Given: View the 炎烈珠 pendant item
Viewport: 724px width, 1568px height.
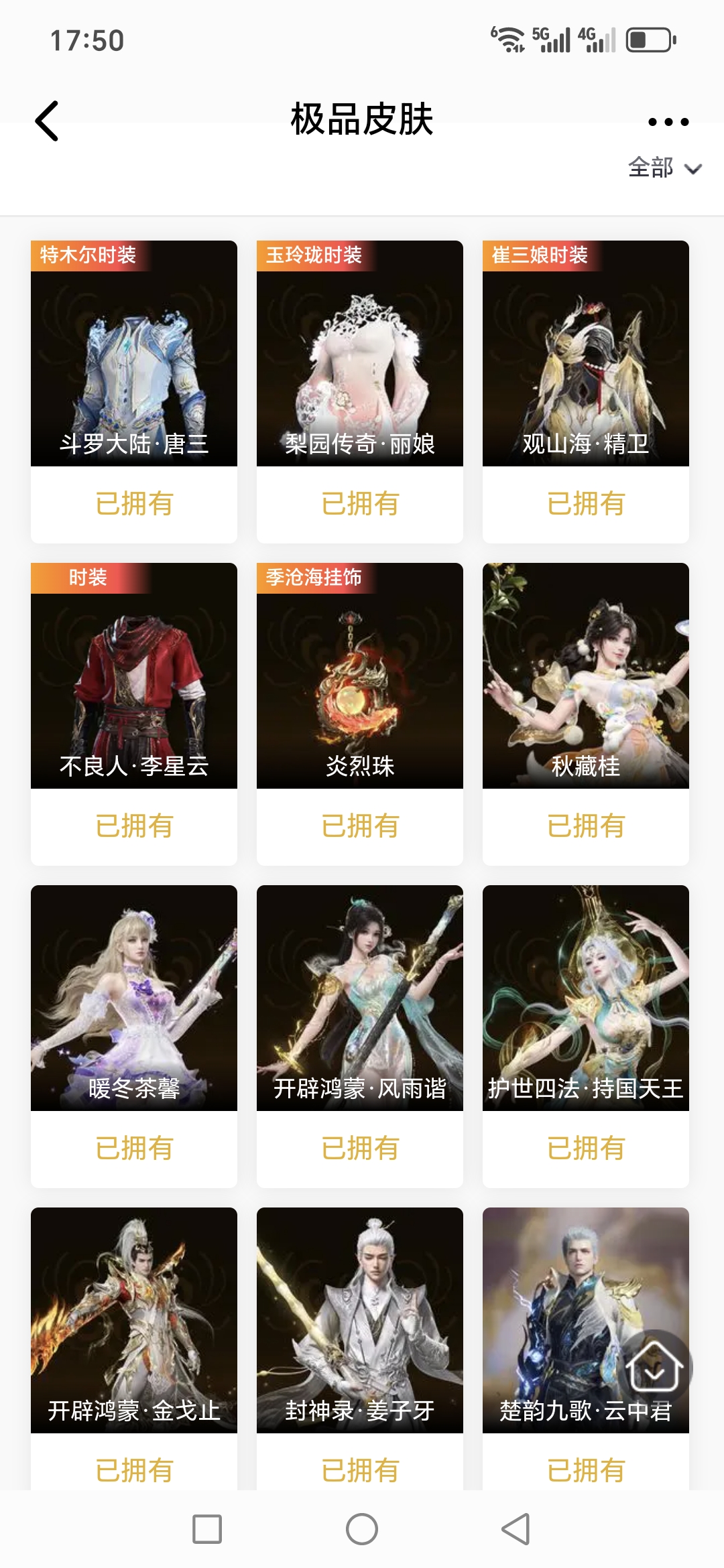Looking at the screenshot, I should pos(360,714).
